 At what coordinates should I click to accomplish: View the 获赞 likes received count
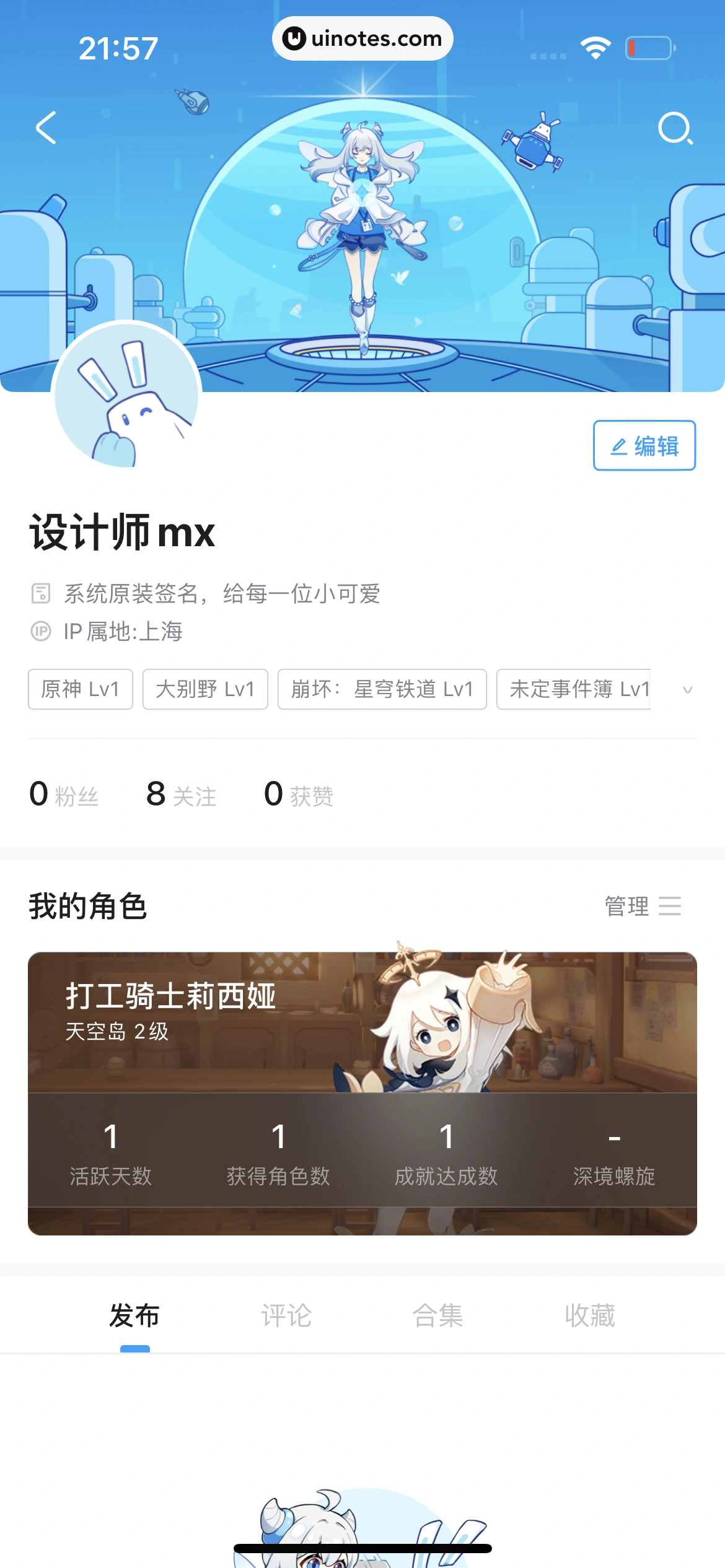[299, 795]
